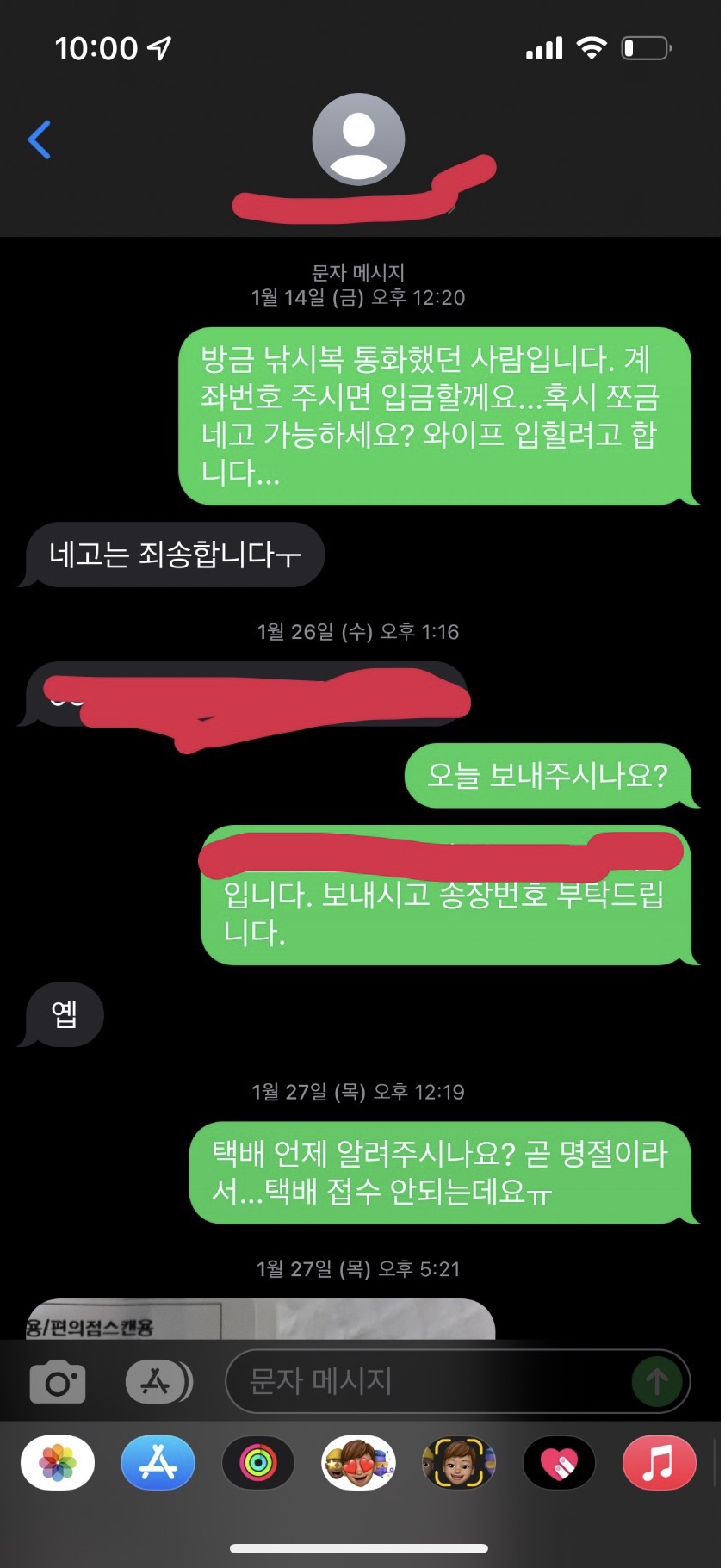Focus the 문자 메시지 text field

coord(431,1382)
